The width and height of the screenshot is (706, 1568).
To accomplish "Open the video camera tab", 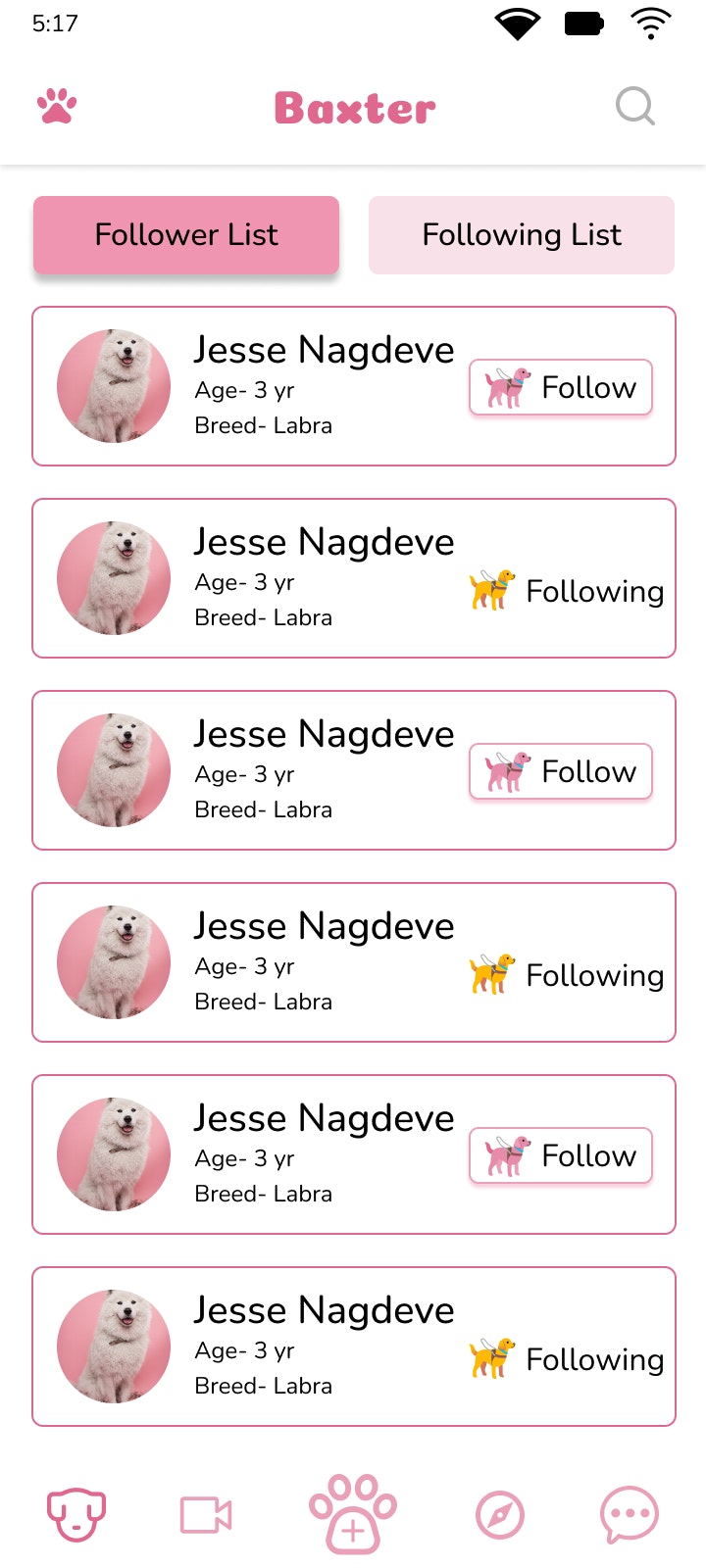I will click(206, 1515).
